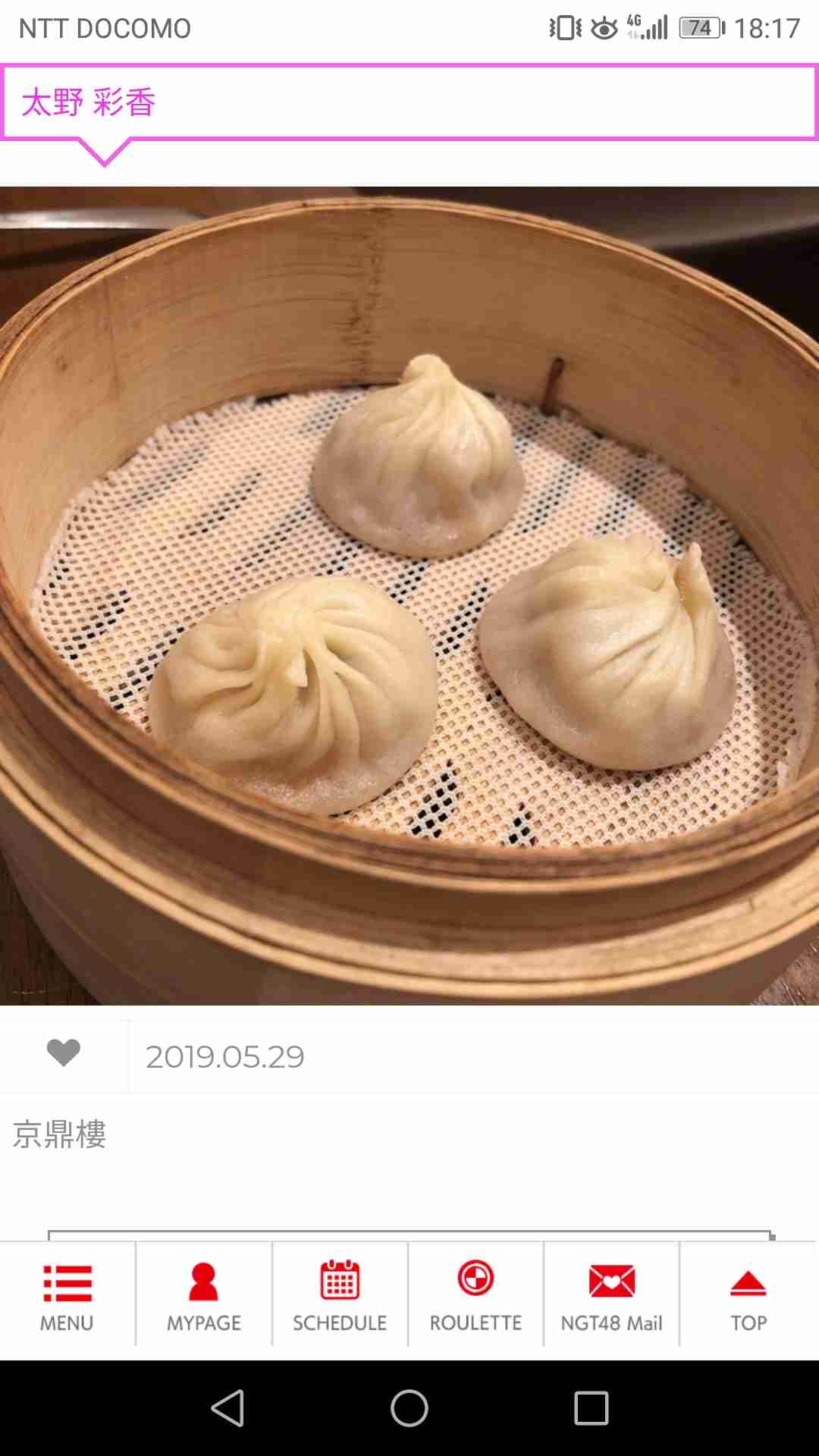The image size is (819, 1456).
Task: Open NGT48 Mail
Action: coord(611,1298)
